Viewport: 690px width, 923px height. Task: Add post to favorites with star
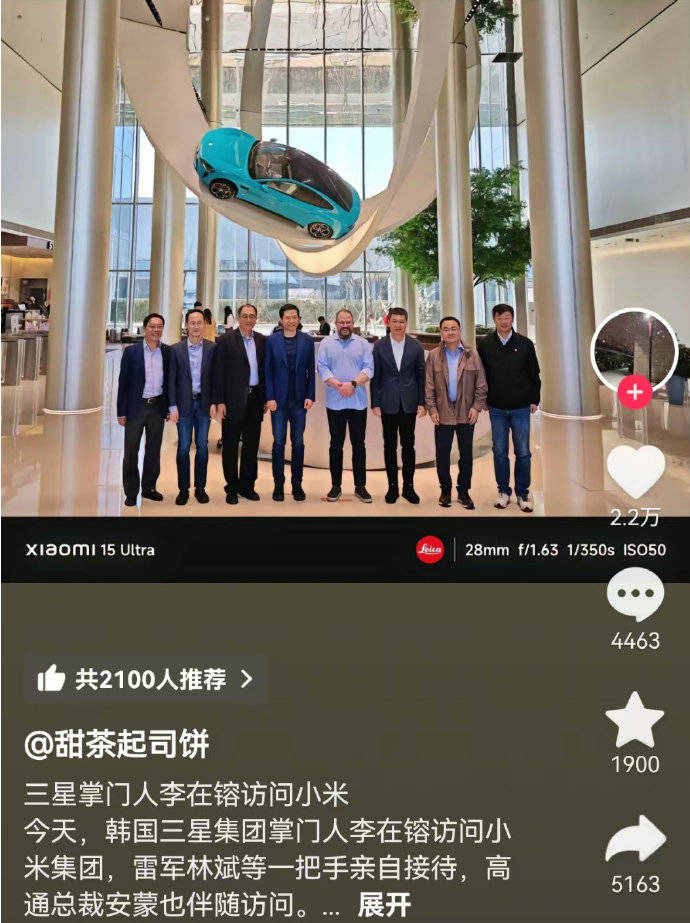(x=635, y=721)
